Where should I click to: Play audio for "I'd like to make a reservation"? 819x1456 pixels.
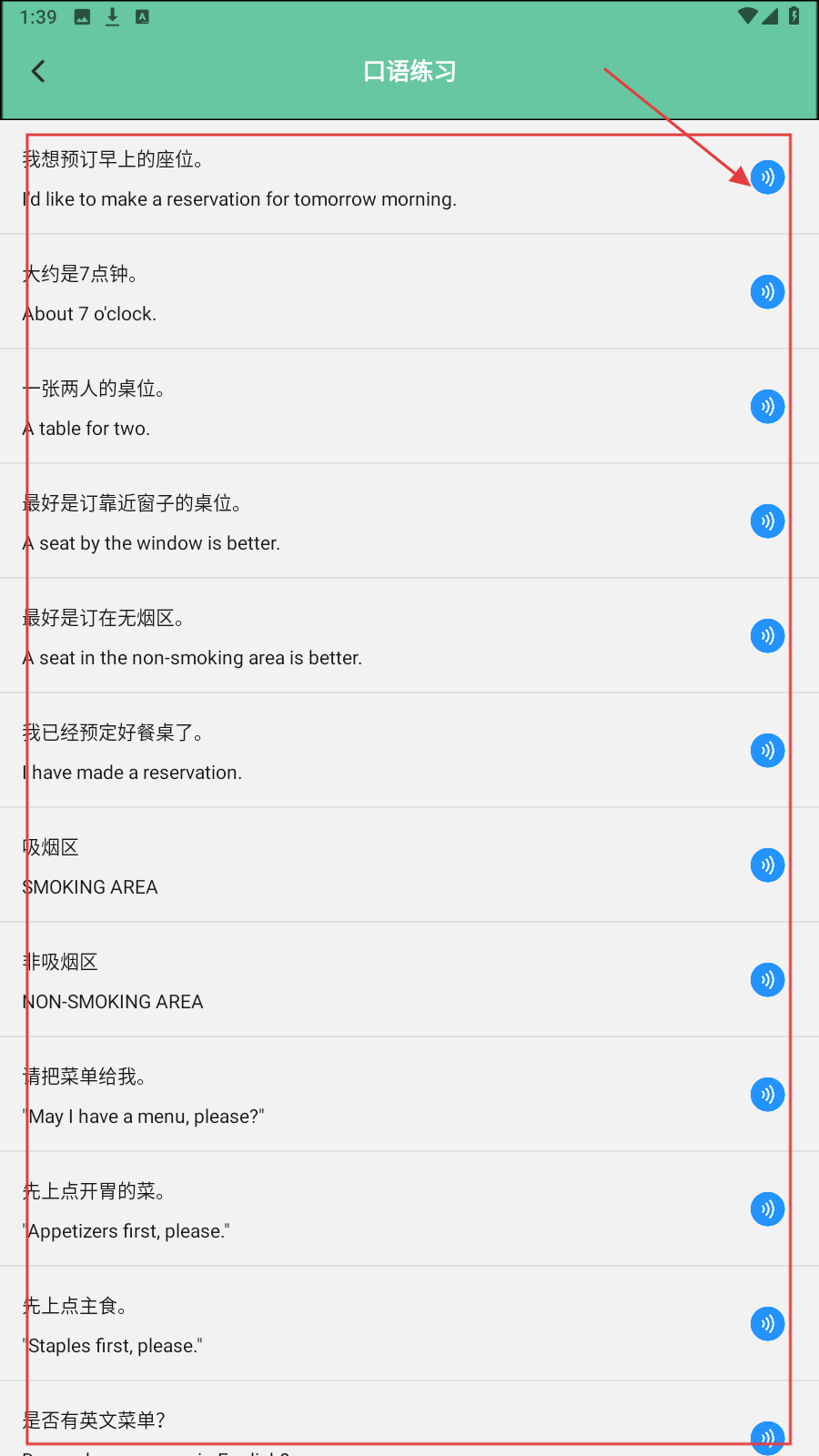pos(767,177)
